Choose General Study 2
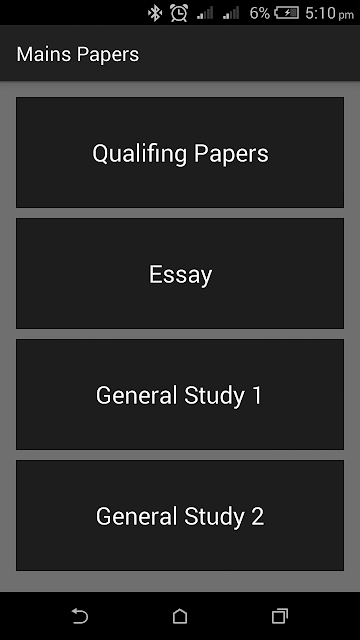The height and width of the screenshot is (640, 360). point(180,515)
